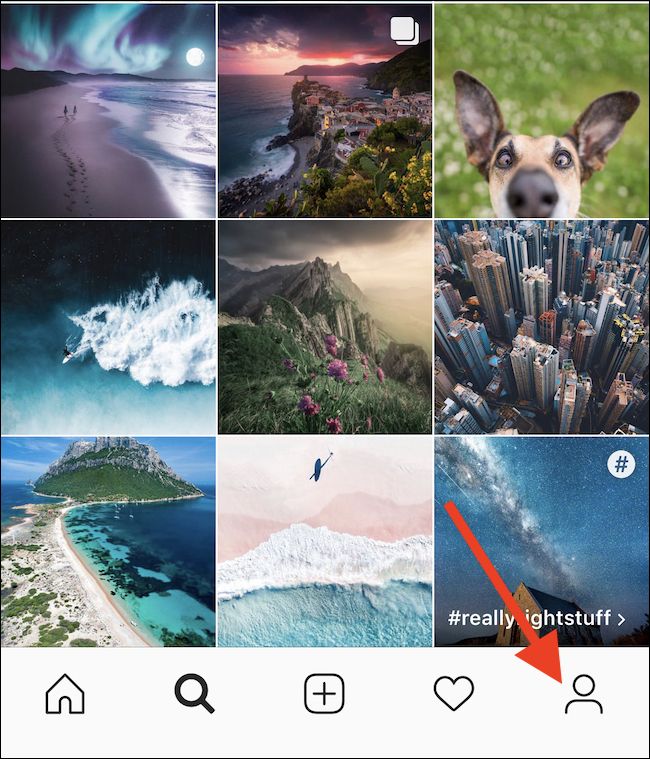Viewport: 650px width, 759px height.
Task: View the coastal village sunset post
Action: [324, 110]
